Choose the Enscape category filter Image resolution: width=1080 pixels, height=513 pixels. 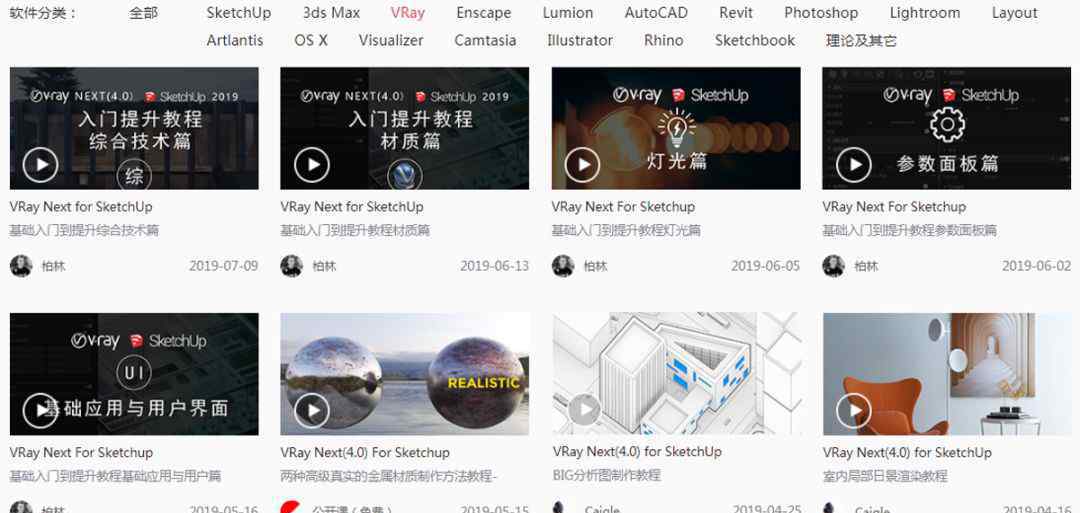[x=483, y=13]
